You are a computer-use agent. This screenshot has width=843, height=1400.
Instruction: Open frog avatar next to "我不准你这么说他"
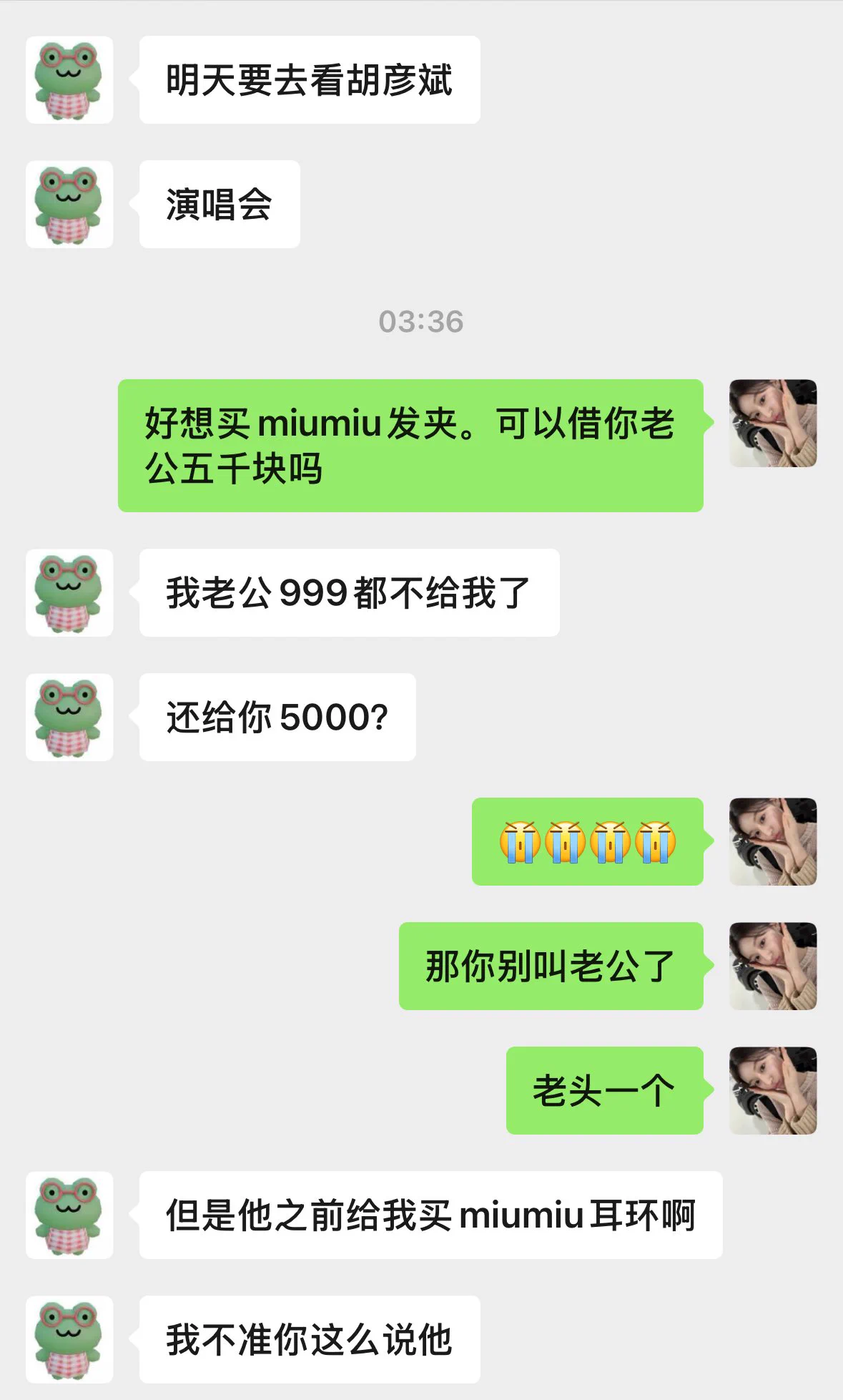[x=69, y=1340]
